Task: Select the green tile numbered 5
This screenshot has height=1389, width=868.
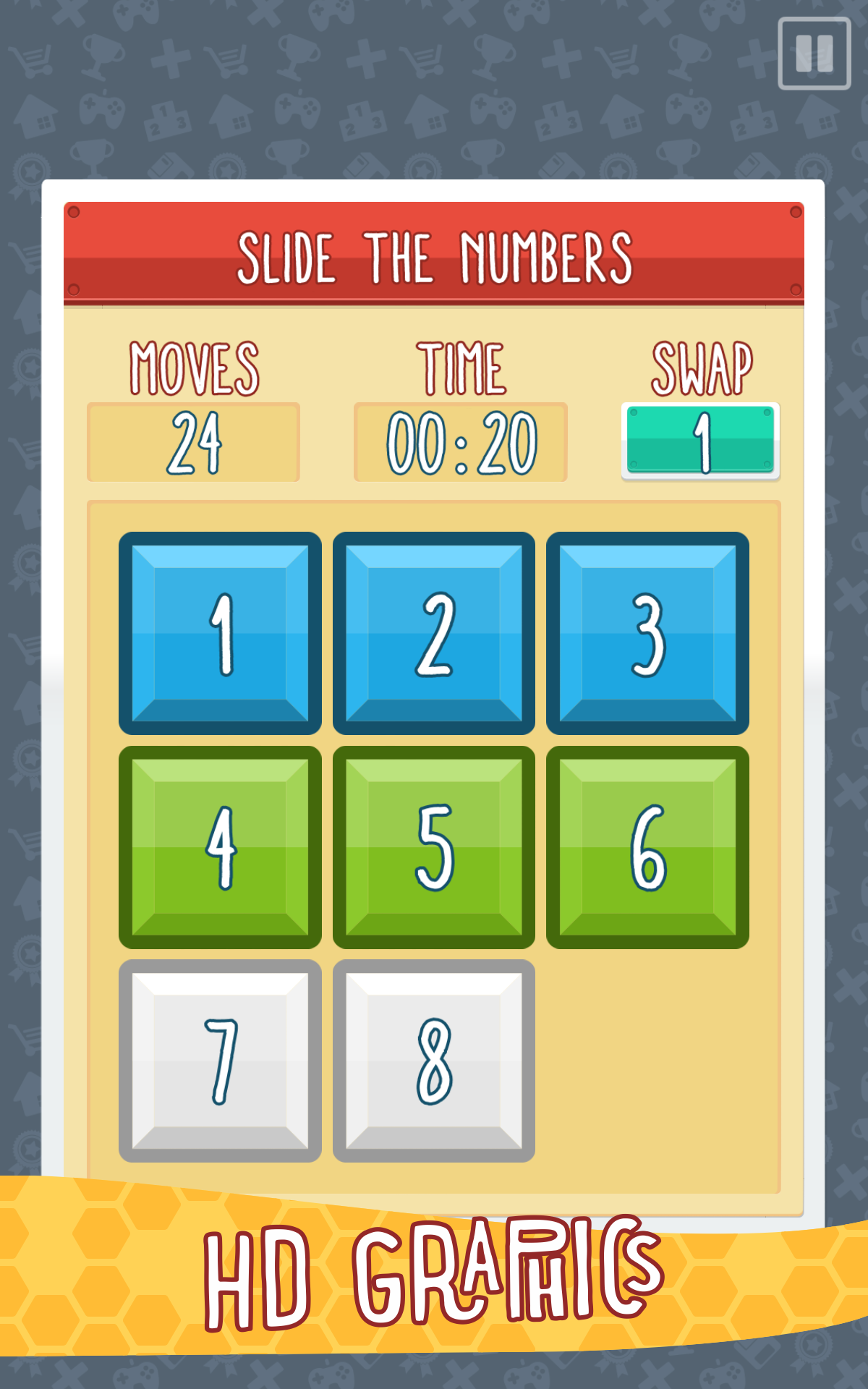Action: (433, 846)
